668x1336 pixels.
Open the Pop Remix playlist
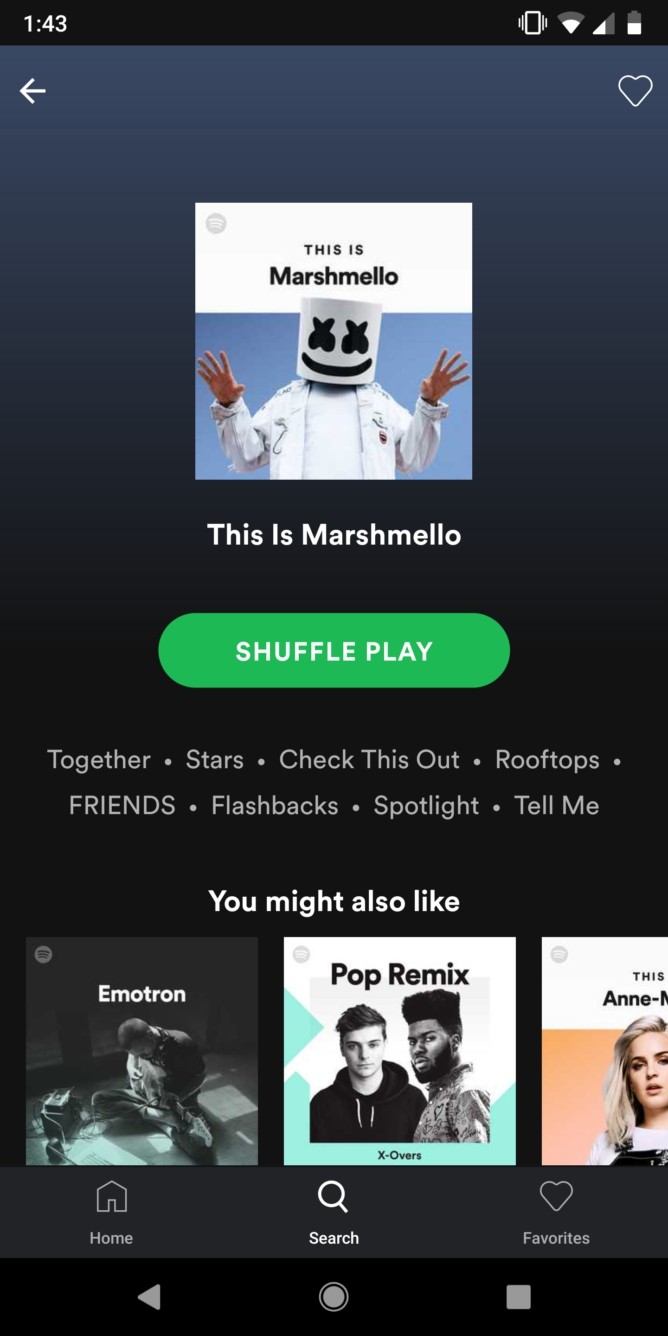pos(400,1051)
